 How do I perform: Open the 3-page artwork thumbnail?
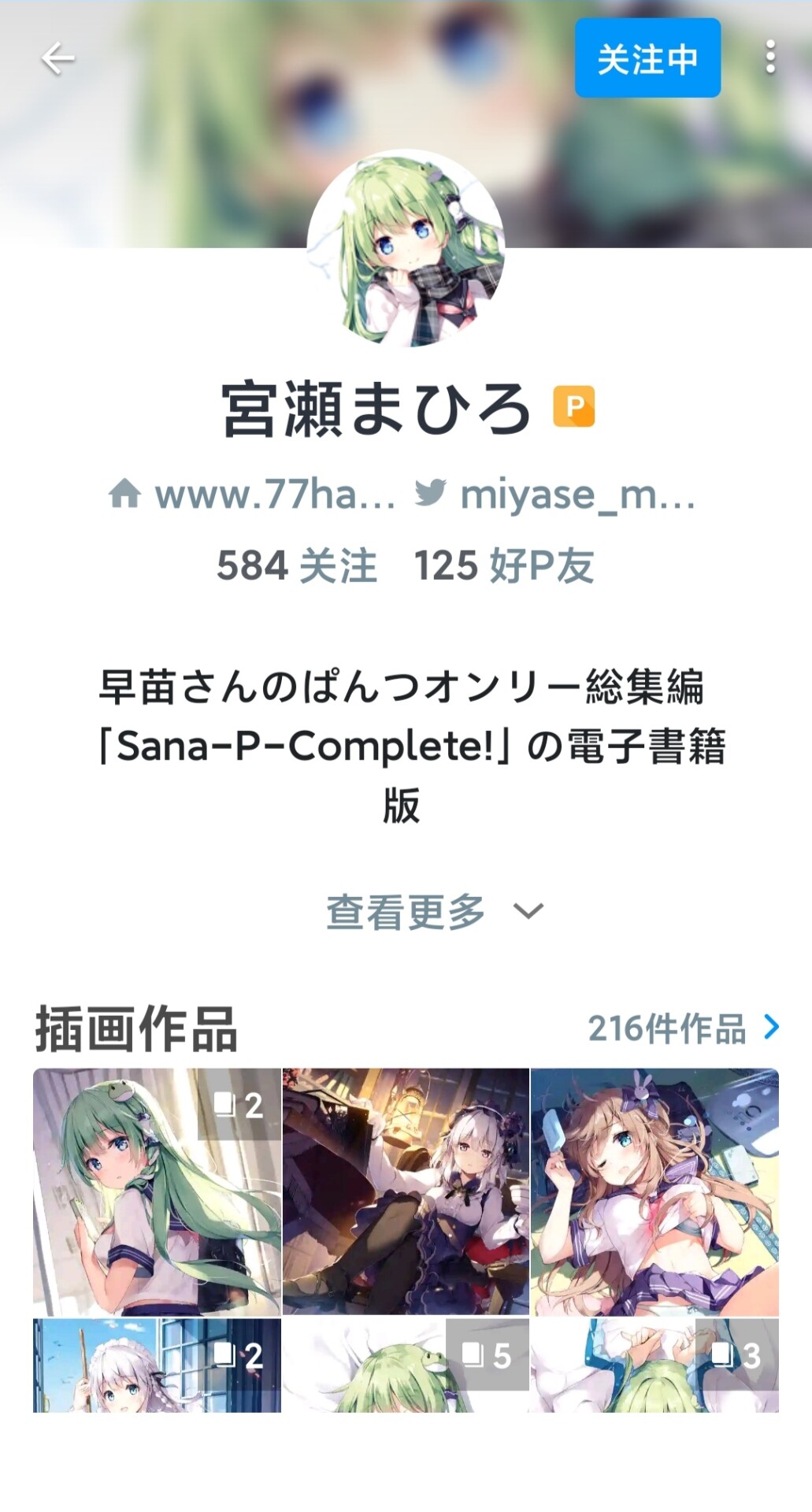click(x=654, y=1366)
